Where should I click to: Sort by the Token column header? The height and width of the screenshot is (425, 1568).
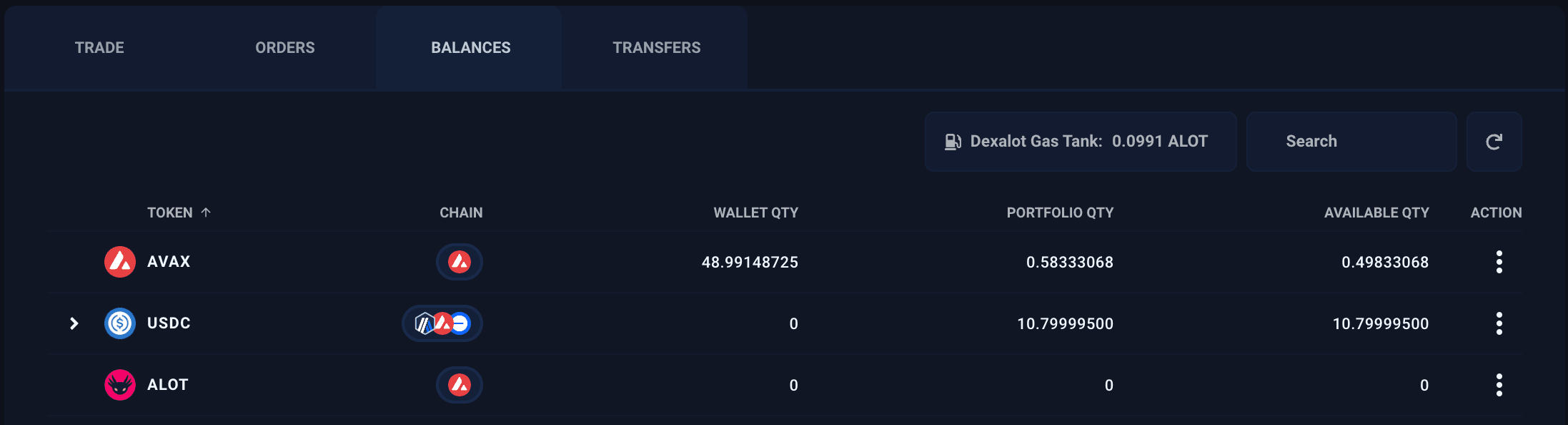170,212
